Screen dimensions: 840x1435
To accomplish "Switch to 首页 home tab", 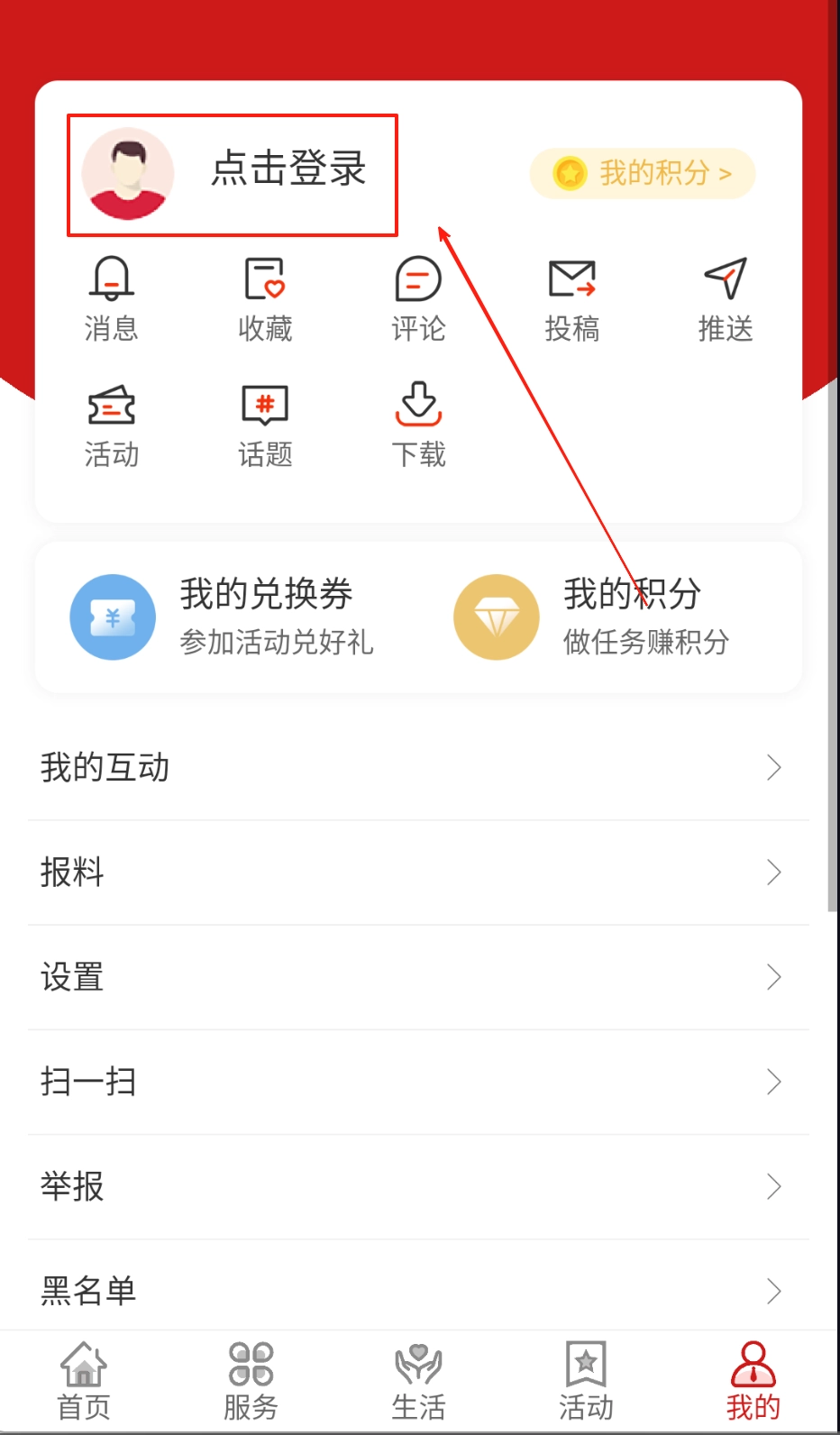I will coord(84,1381).
